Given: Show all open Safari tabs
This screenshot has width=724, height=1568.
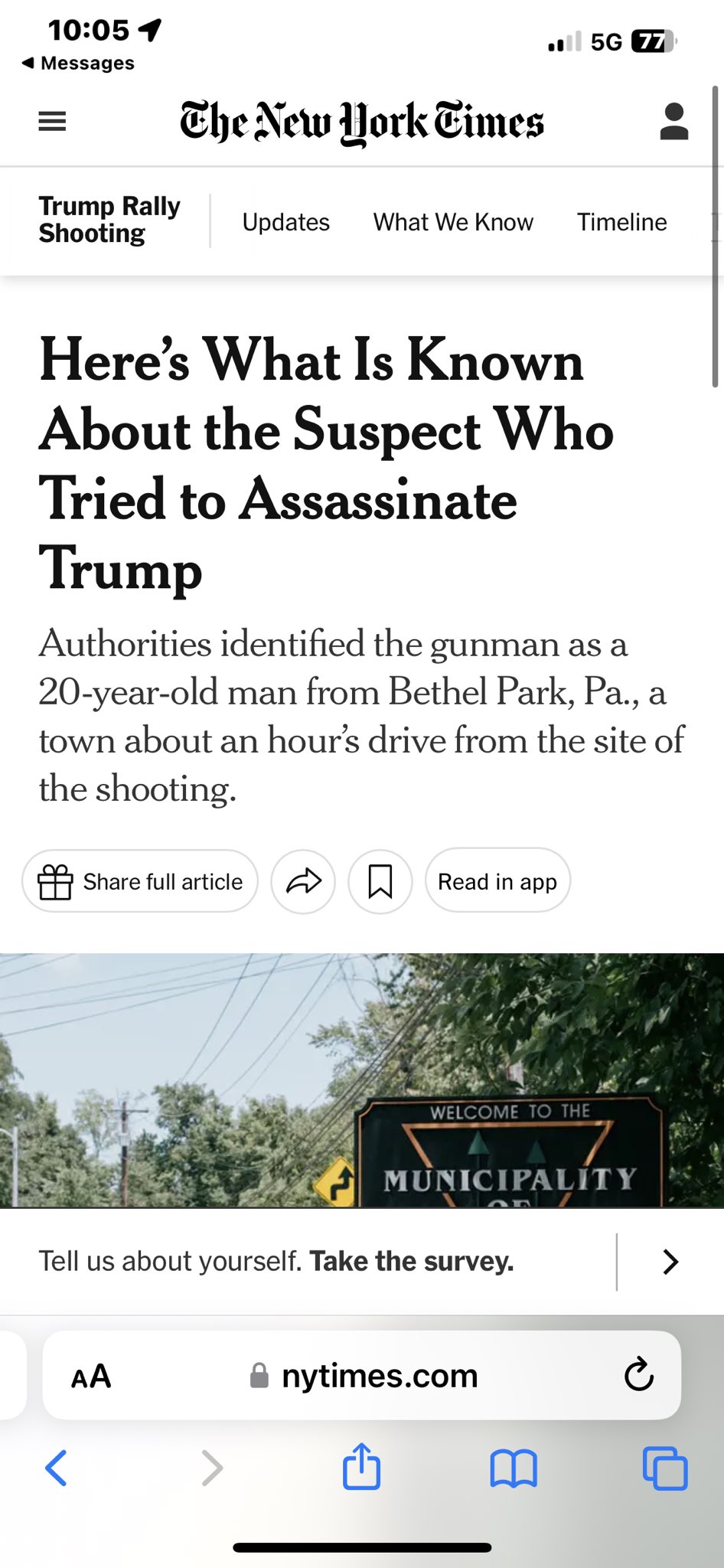Looking at the screenshot, I should pos(665,1468).
